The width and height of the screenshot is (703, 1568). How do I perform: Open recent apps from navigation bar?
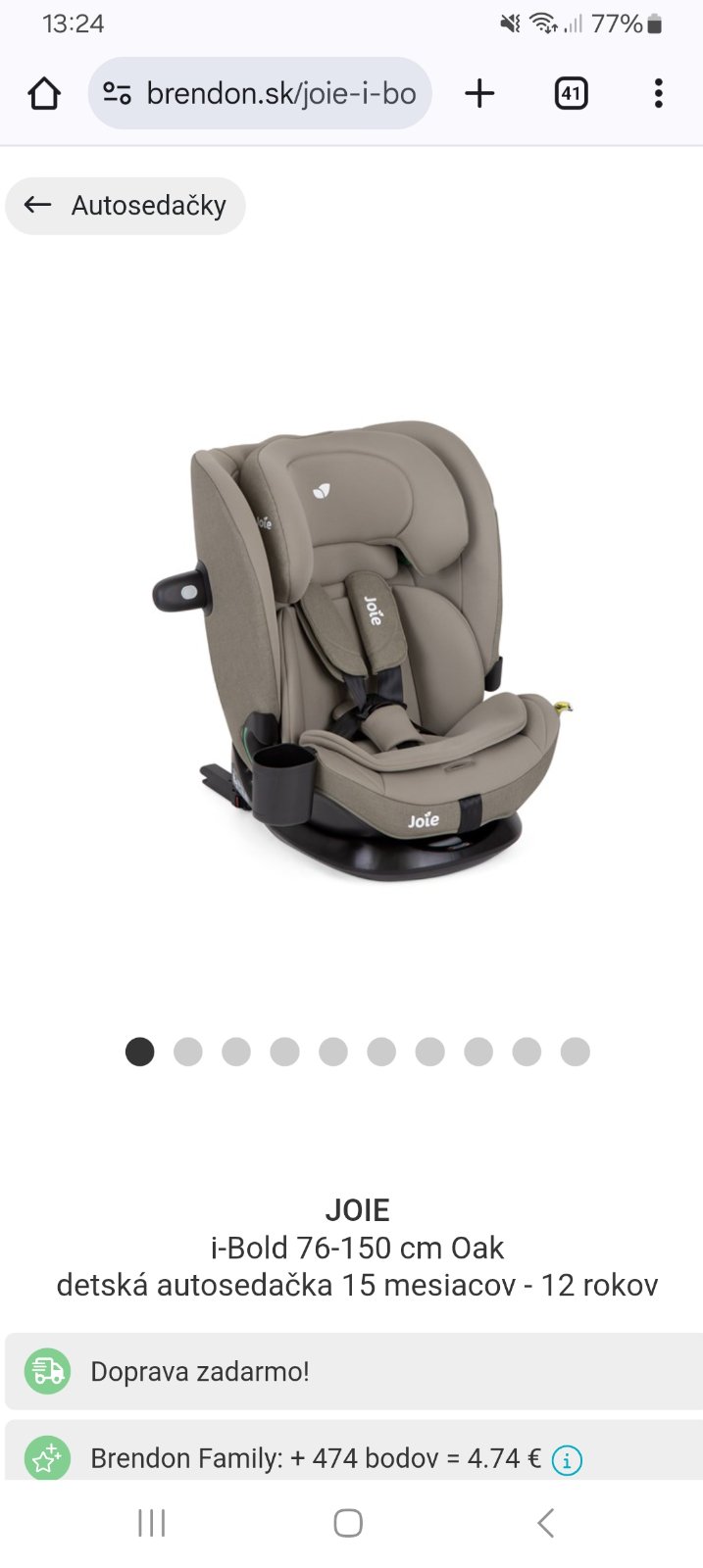152,1523
